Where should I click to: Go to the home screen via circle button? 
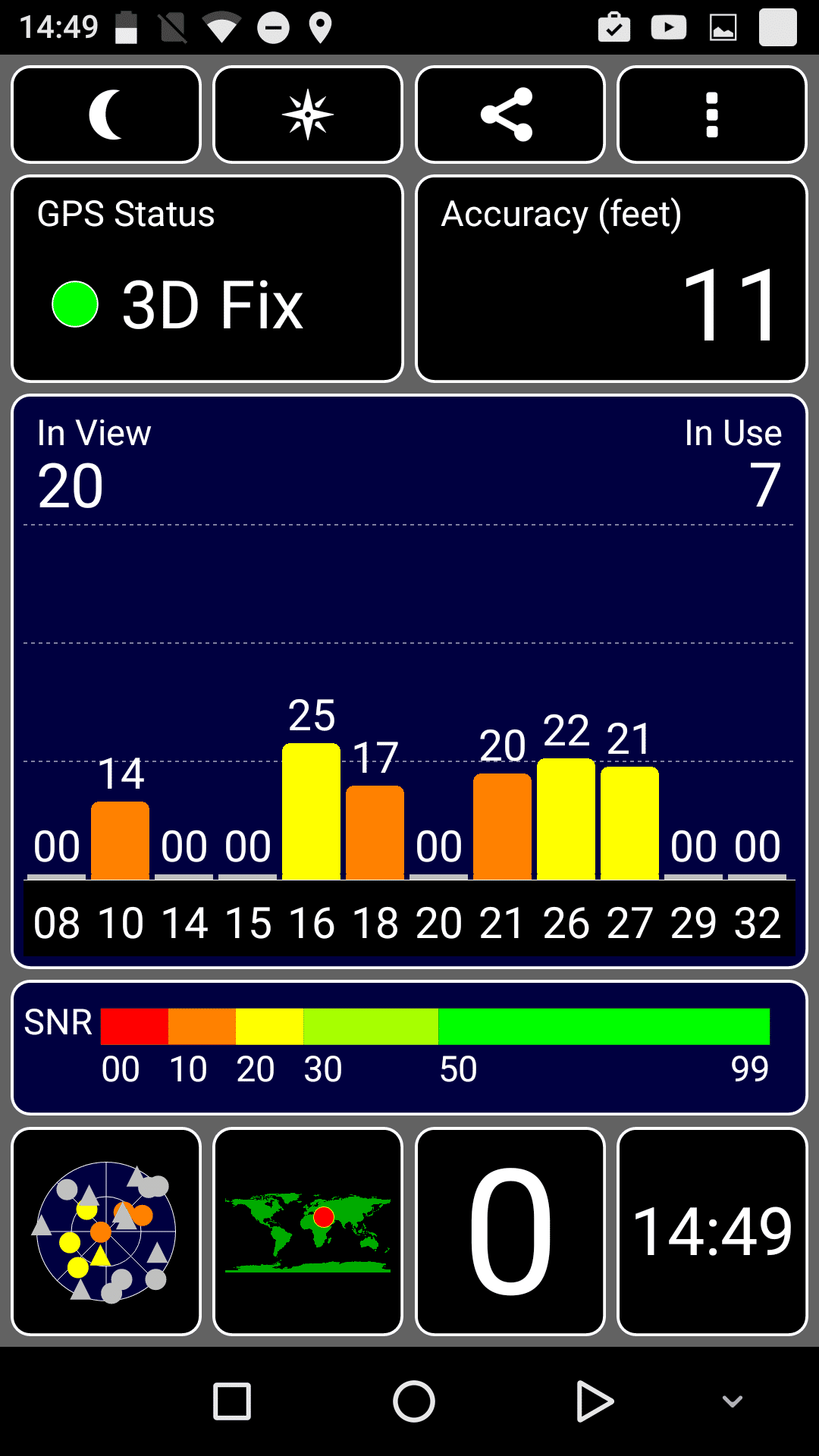[x=414, y=1401]
